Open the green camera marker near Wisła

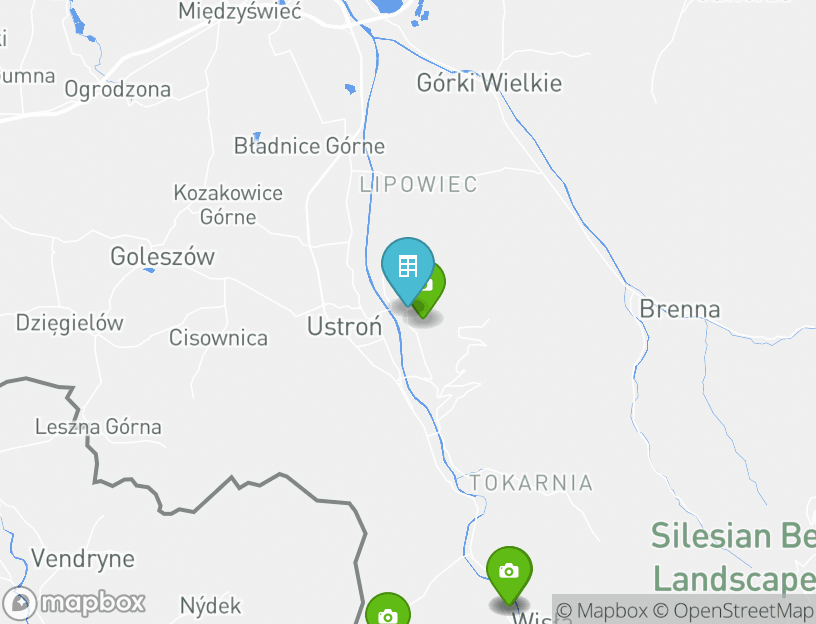click(x=509, y=572)
